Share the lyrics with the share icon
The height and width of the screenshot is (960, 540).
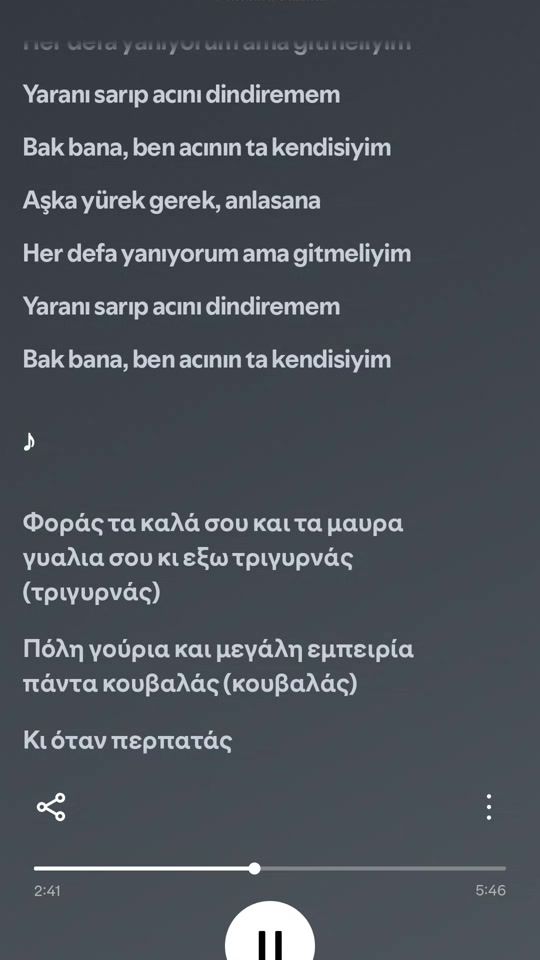tap(51, 807)
